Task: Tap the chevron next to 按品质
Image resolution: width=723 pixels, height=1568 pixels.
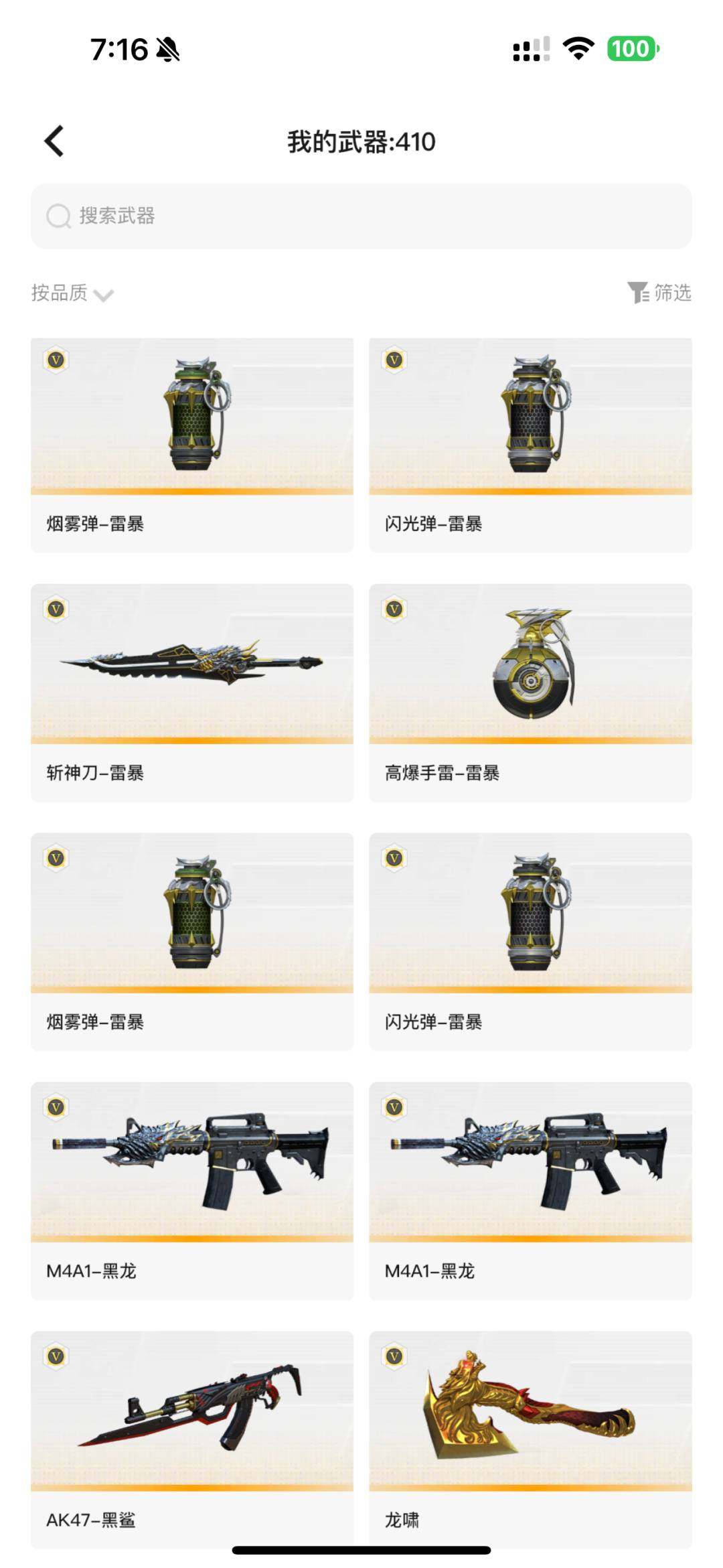Action: coord(102,295)
